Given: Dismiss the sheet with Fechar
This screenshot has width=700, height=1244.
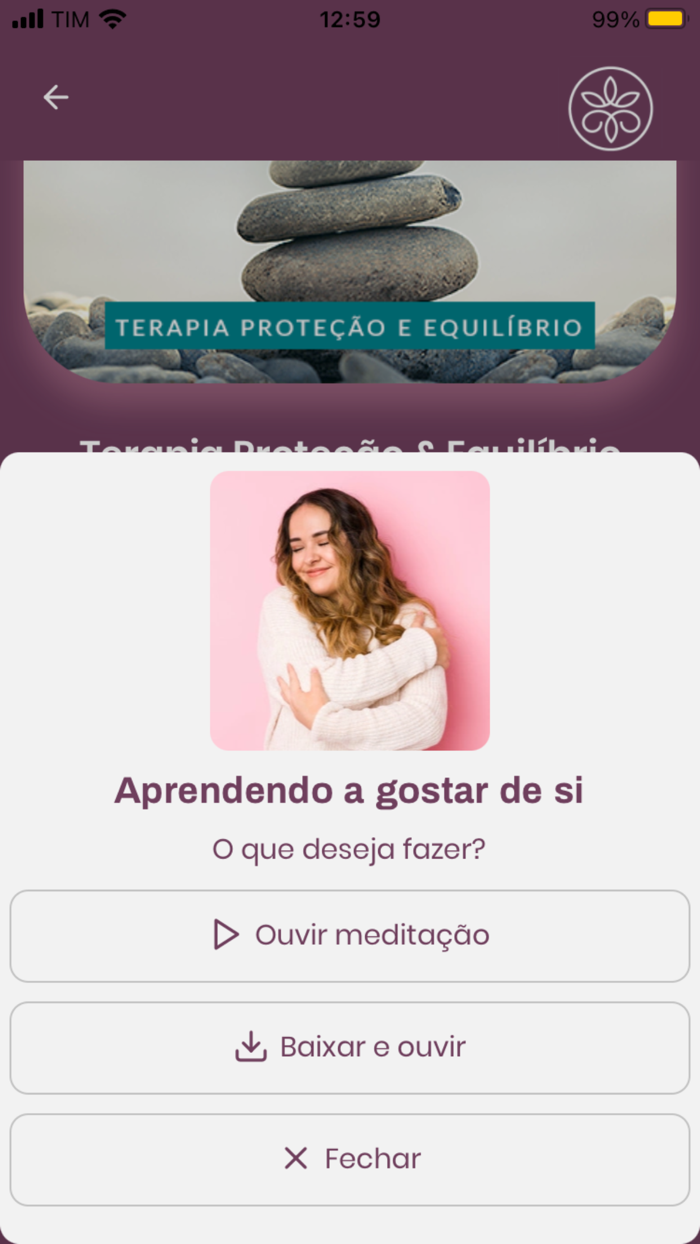Looking at the screenshot, I should click(x=350, y=1159).
